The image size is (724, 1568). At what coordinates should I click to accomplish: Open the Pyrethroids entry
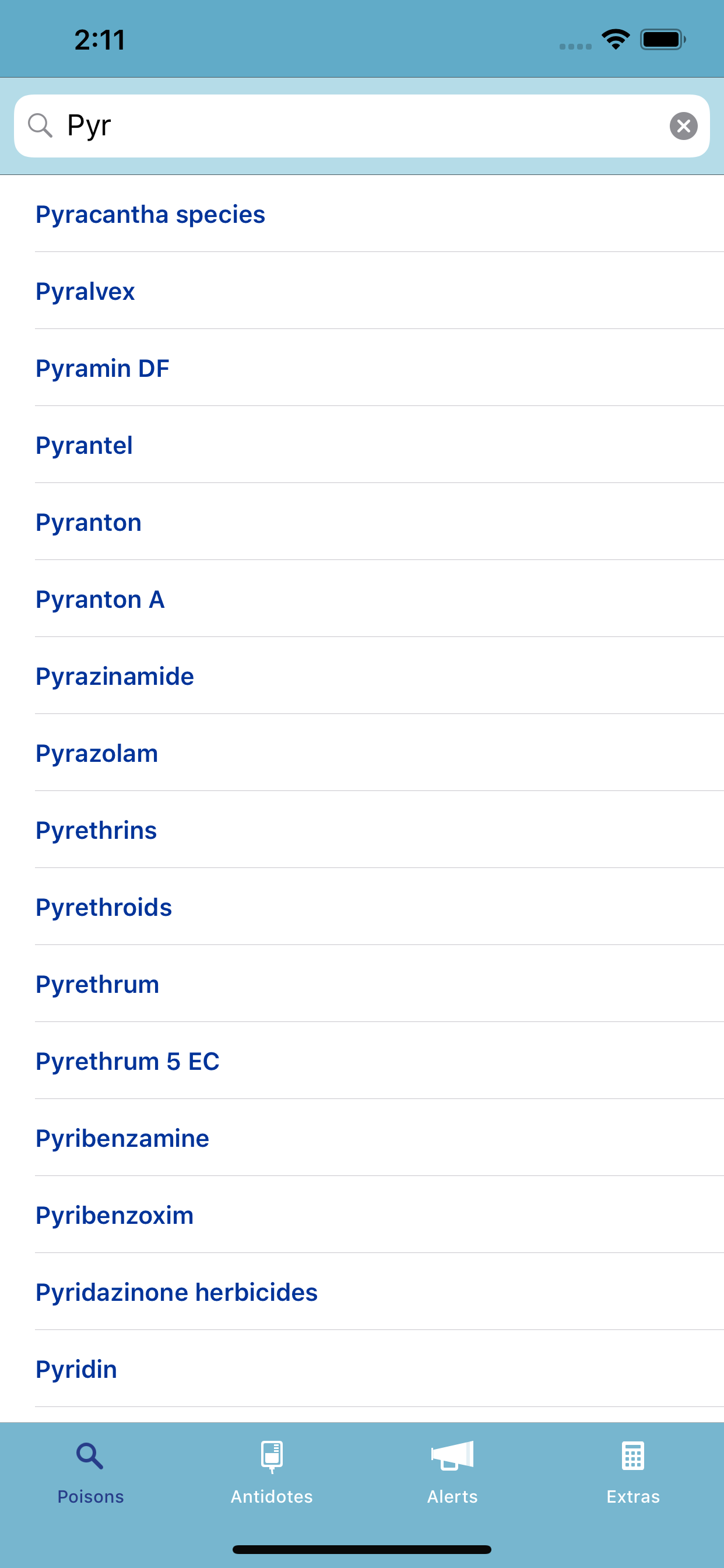(104, 907)
